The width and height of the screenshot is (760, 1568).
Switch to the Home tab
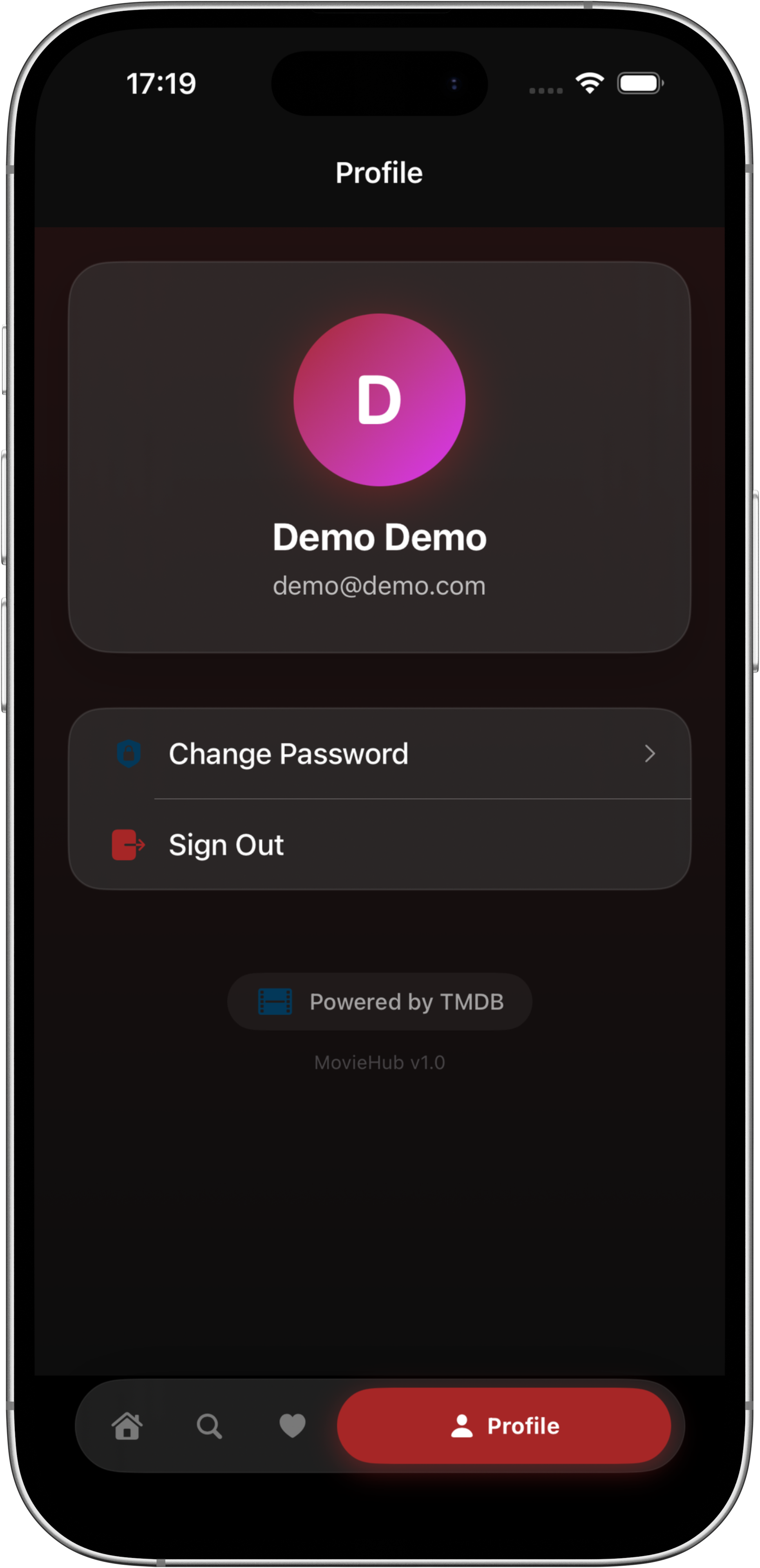(x=127, y=1426)
